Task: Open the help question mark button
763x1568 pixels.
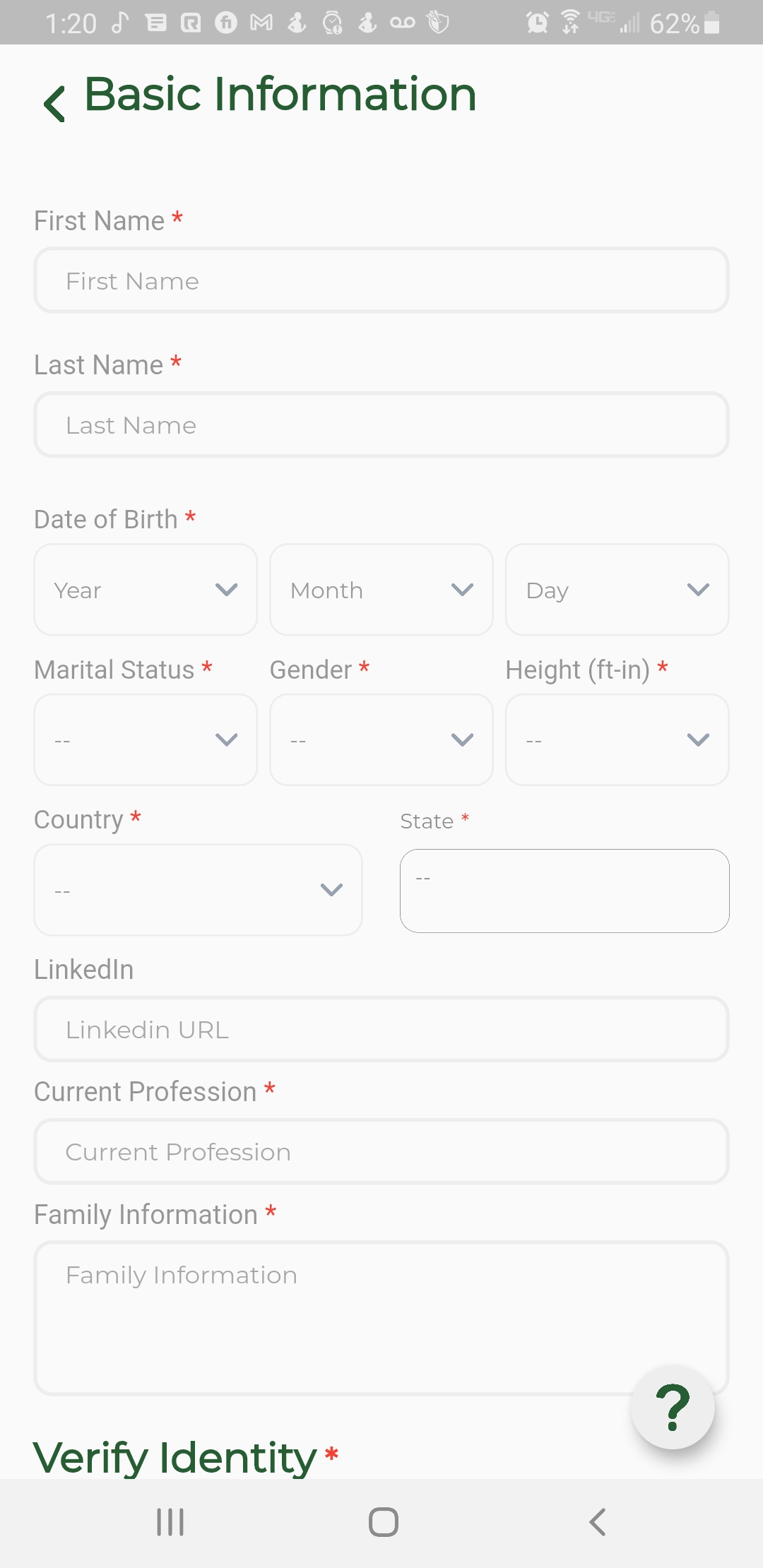Action: pos(673,1407)
